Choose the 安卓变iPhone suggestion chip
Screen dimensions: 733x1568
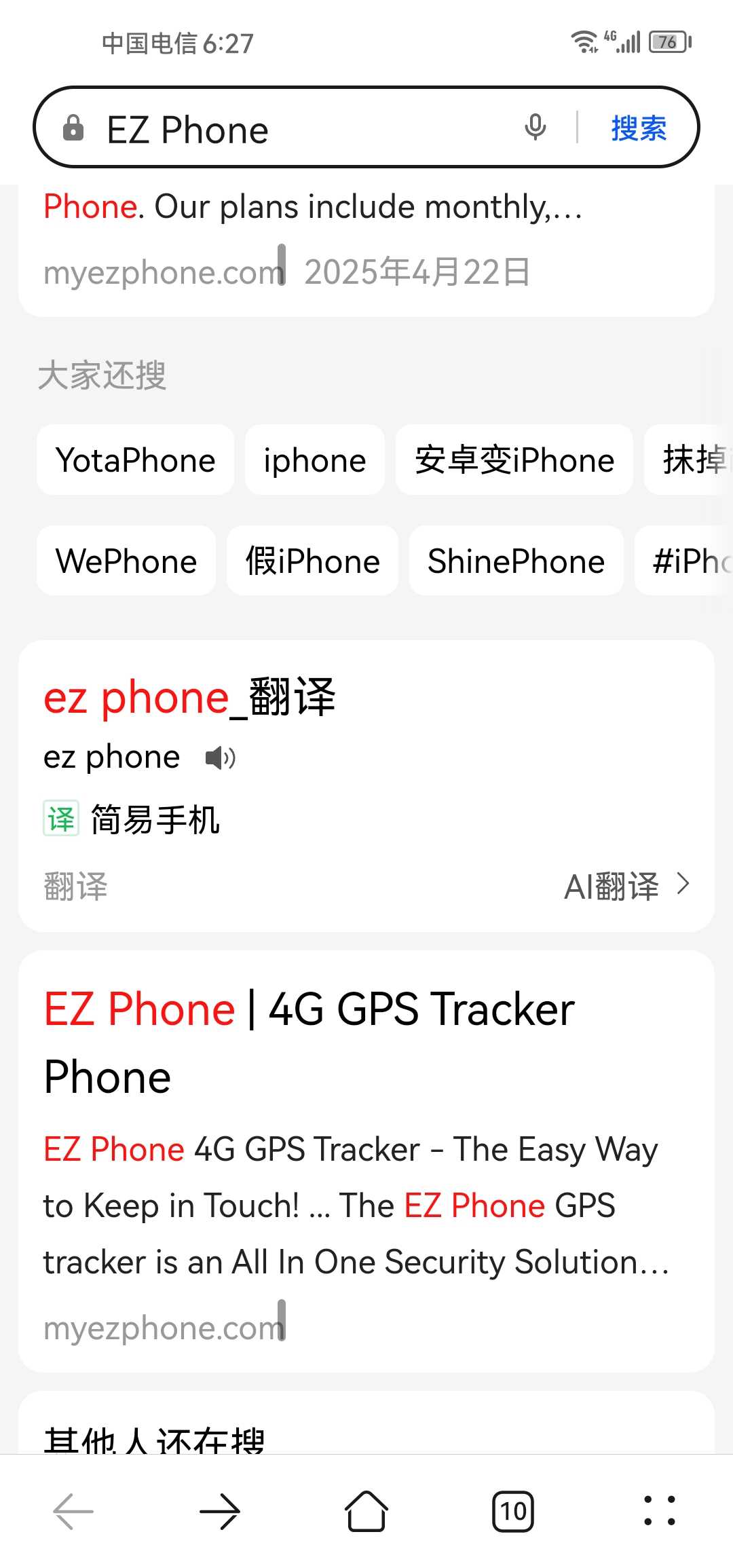tap(514, 460)
